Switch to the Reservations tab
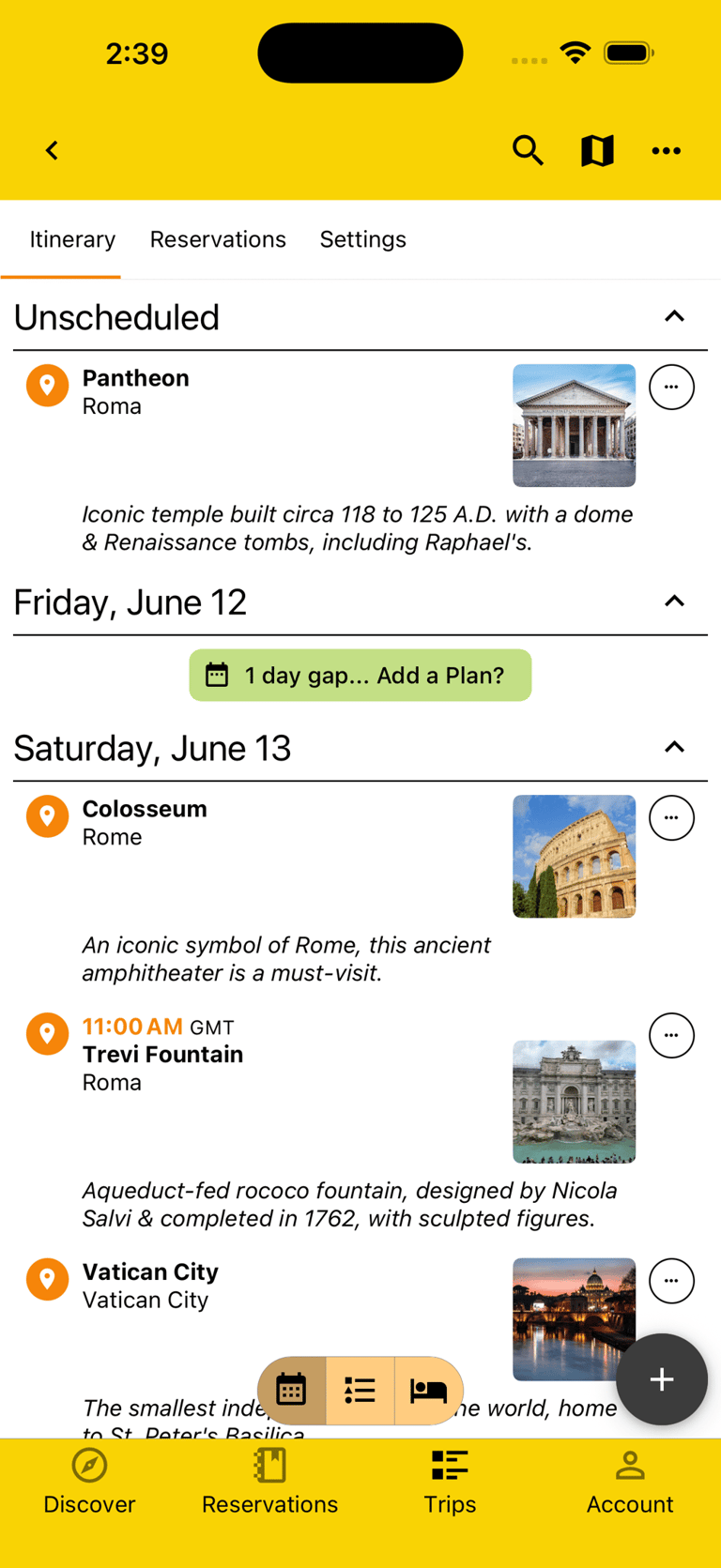 pos(218,239)
